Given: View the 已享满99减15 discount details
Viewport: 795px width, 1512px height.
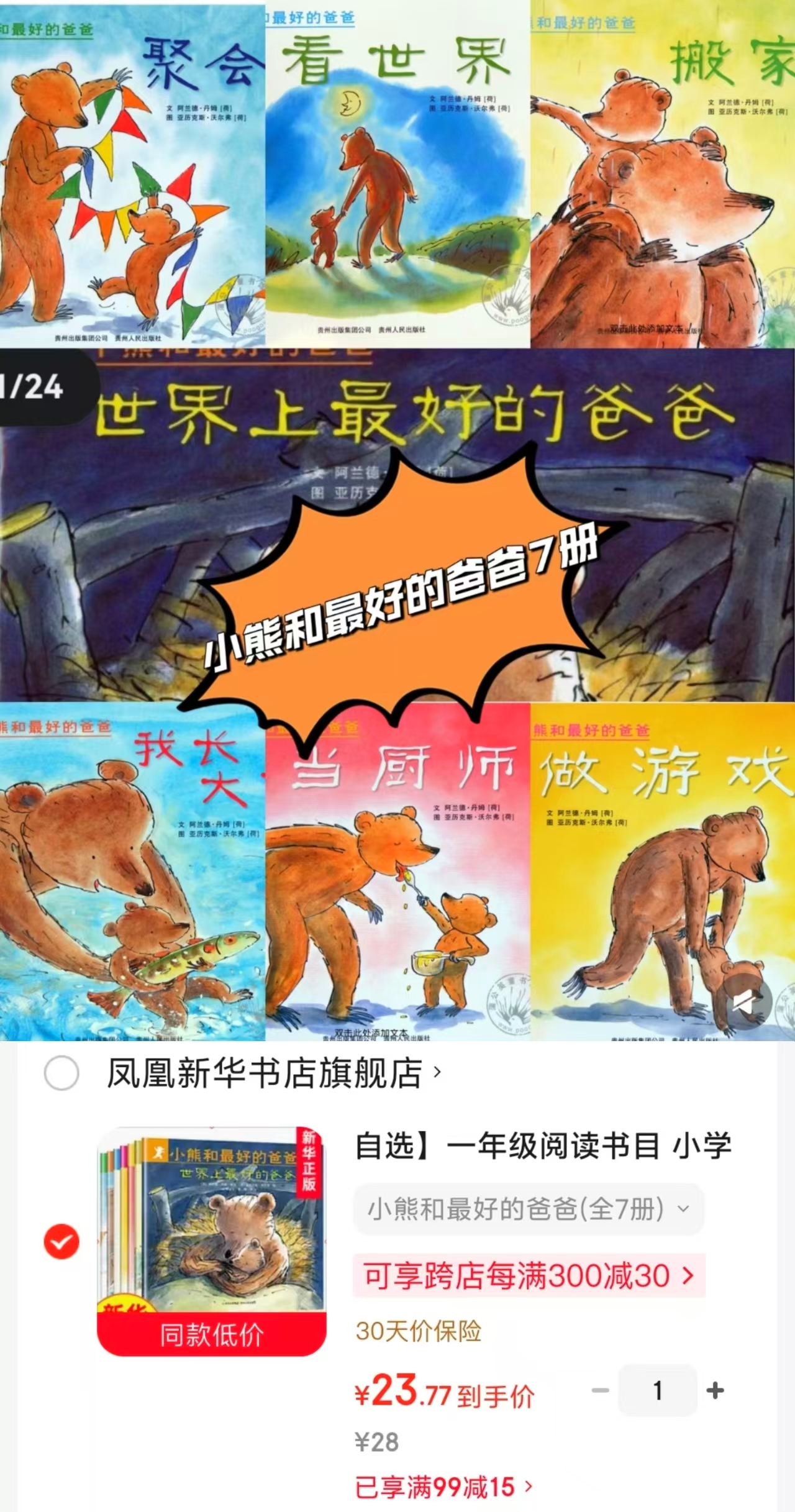Looking at the screenshot, I should point(443,1488).
